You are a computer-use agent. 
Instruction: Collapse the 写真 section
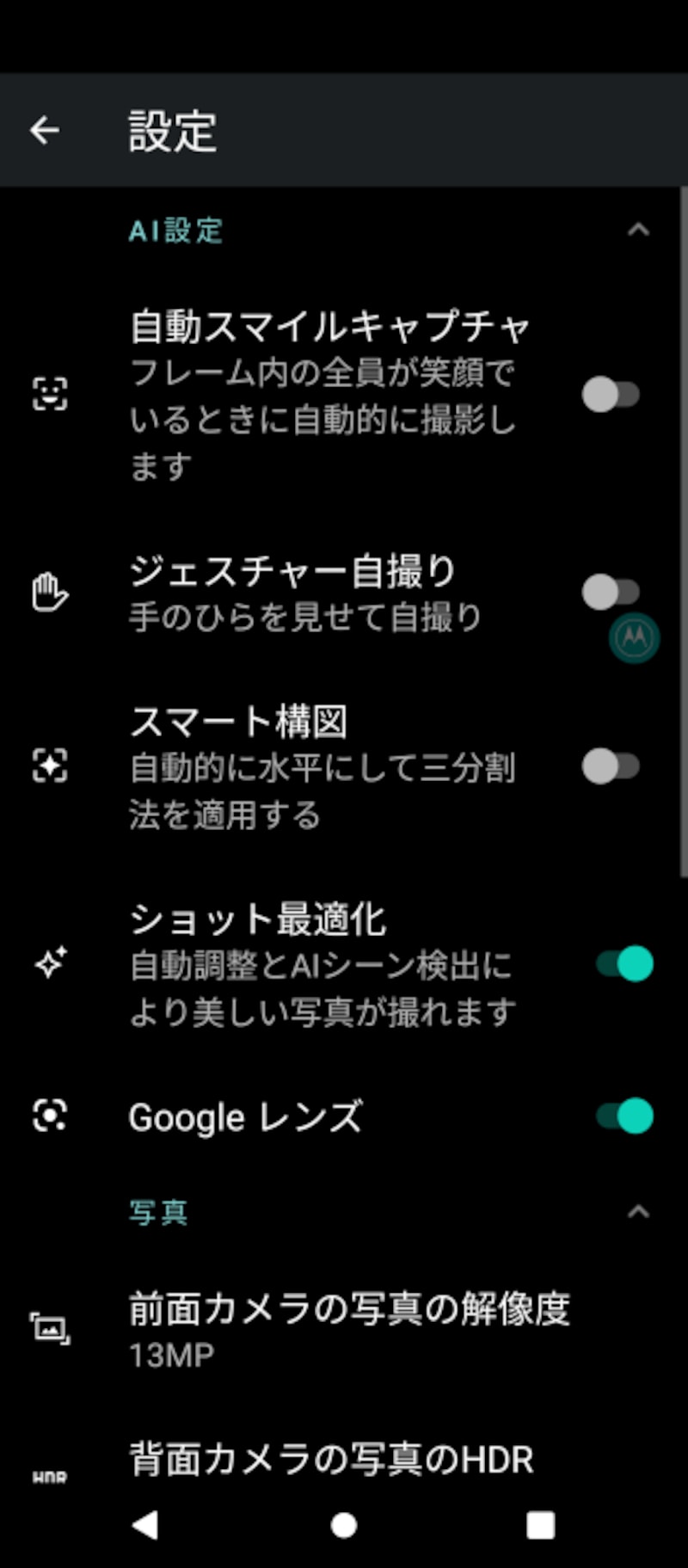tap(637, 1212)
